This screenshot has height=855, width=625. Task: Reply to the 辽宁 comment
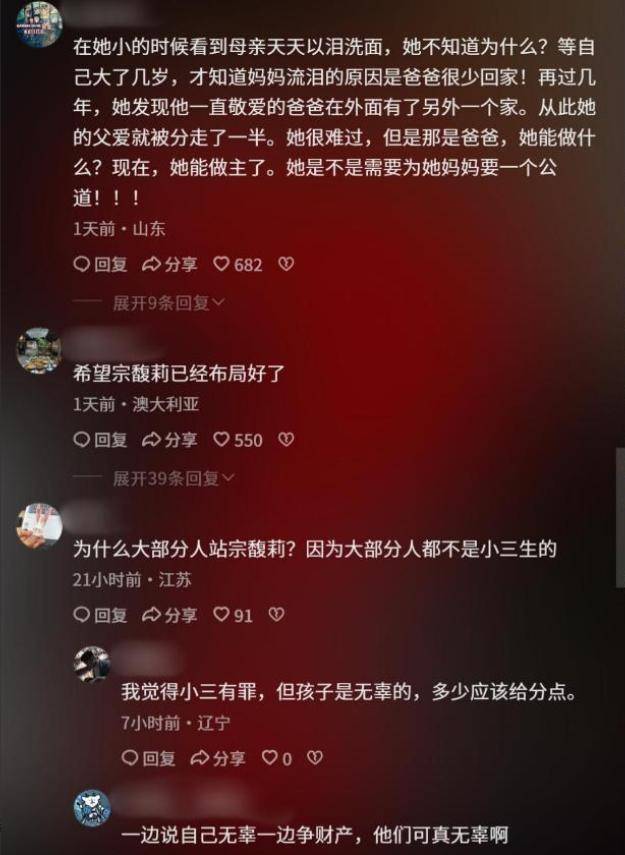click(149, 758)
